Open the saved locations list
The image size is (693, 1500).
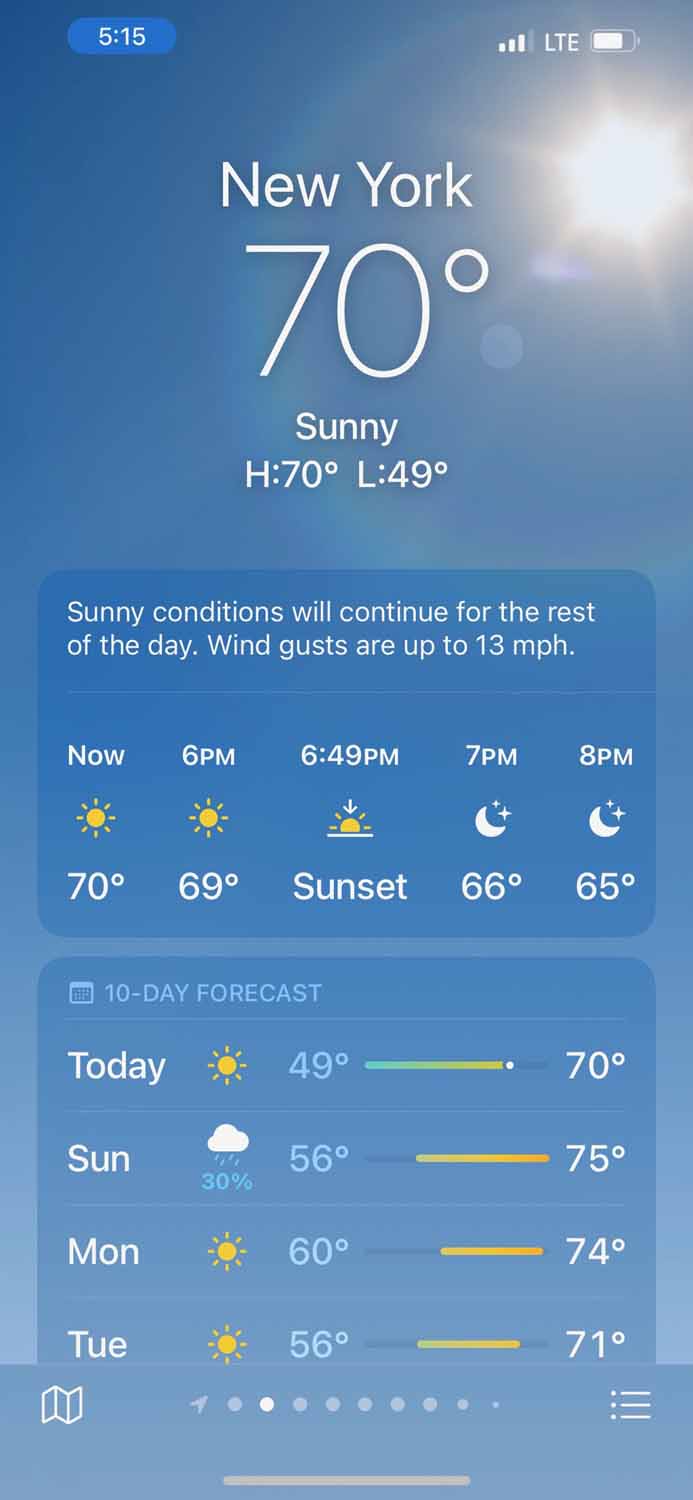coord(630,1405)
